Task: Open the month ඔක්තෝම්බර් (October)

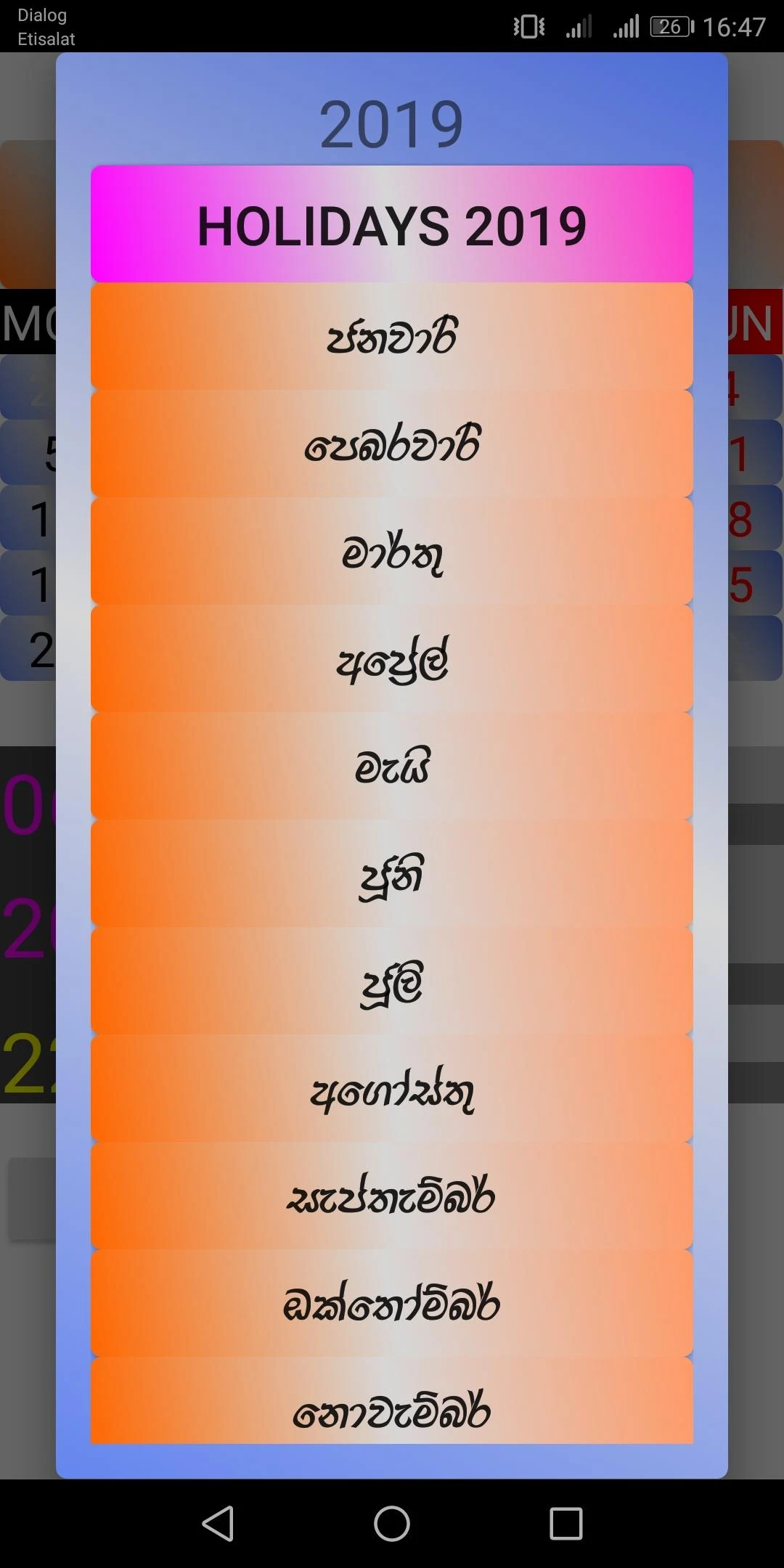Action: pos(392,1303)
